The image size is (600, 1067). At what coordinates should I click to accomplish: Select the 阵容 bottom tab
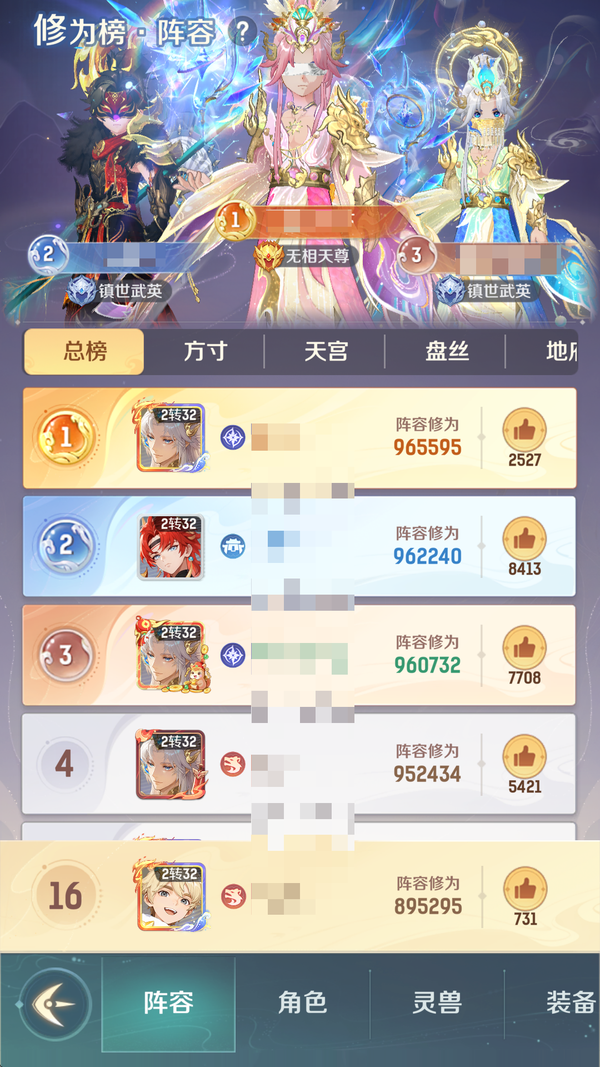coord(168,1004)
